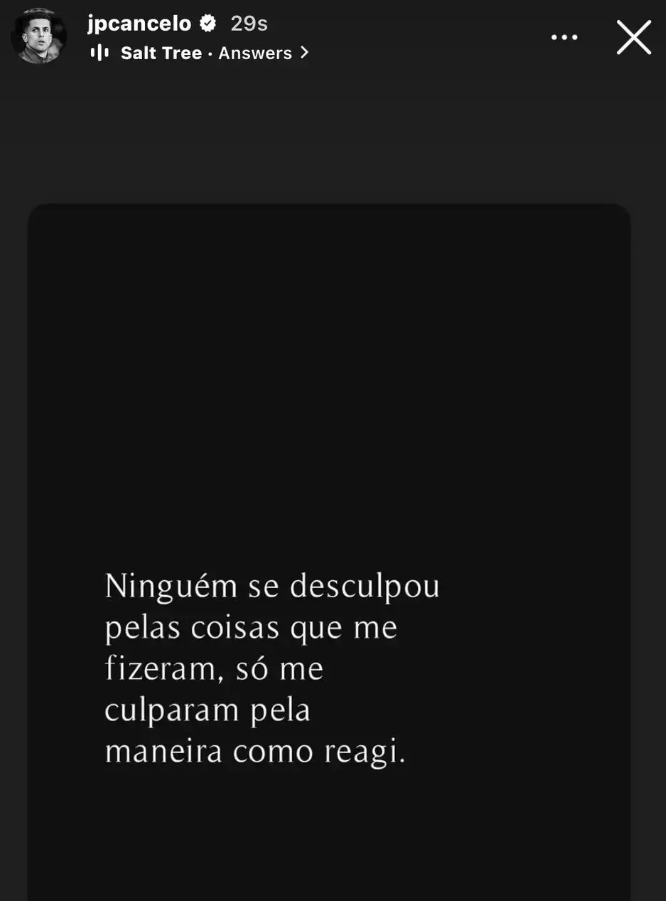
Task: Open the jpcancelo username link
Action: coord(139,23)
